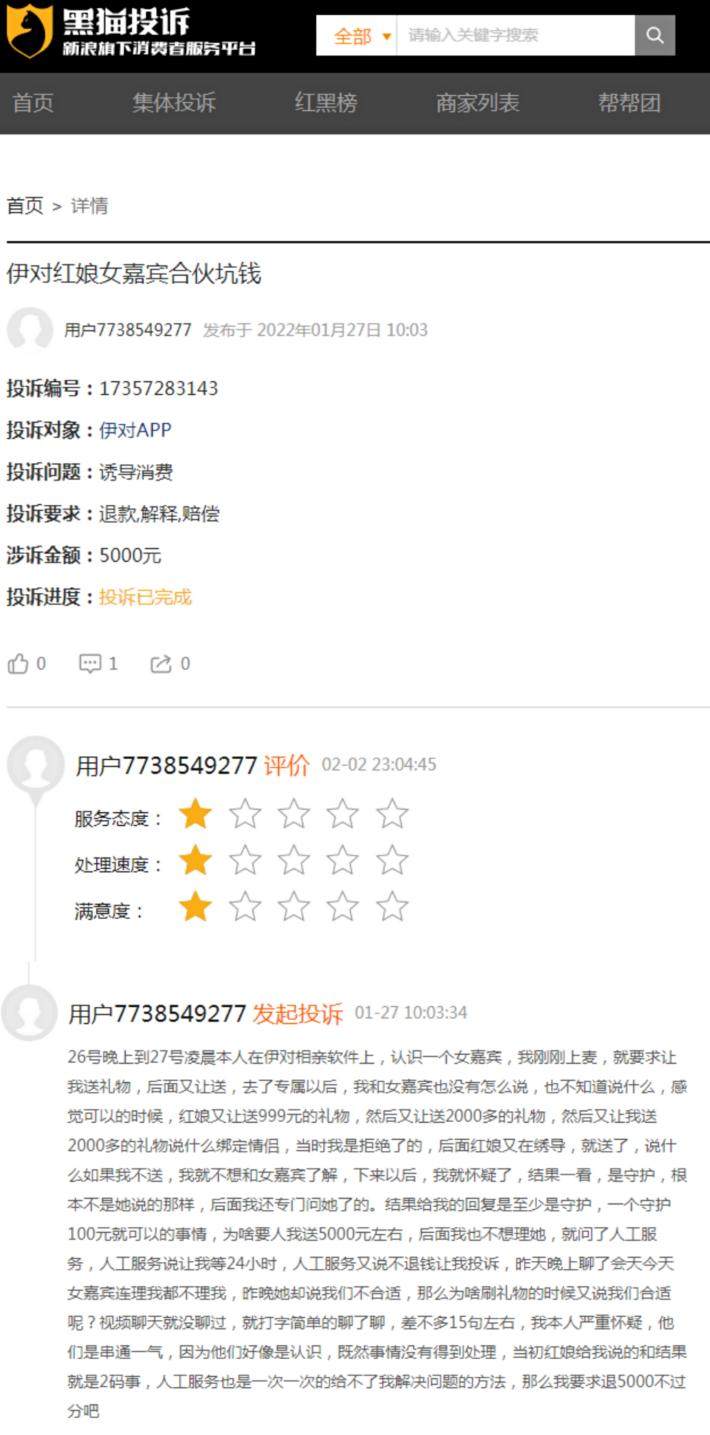
Task: Switch to 集体投诉 tab
Action: [x=174, y=103]
